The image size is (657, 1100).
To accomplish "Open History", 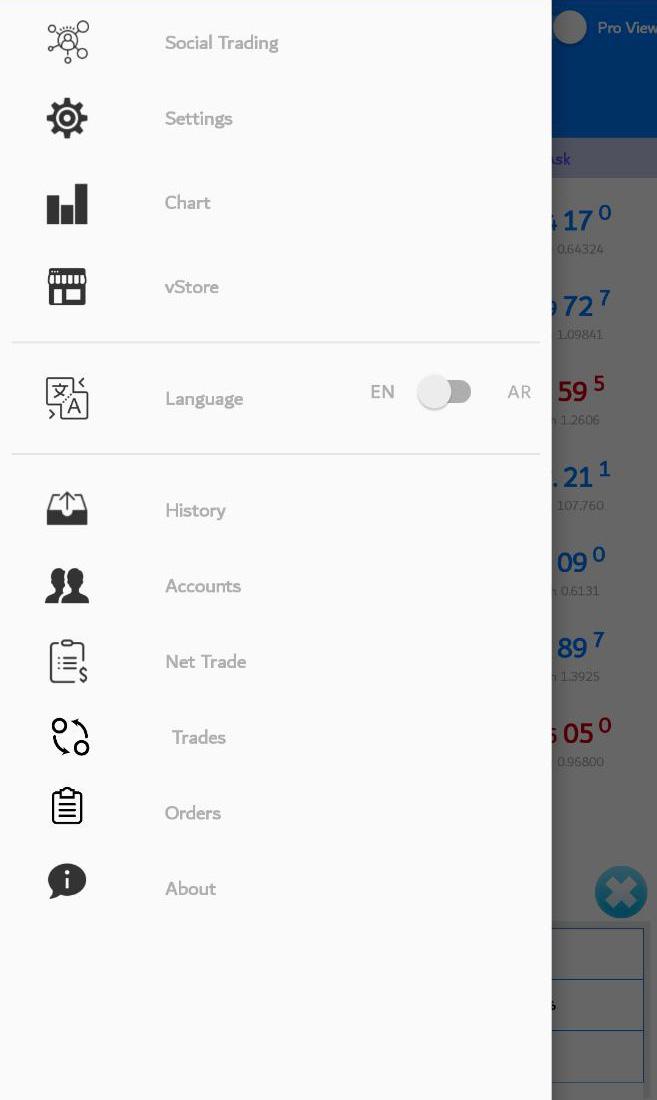I will tap(276, 510).
